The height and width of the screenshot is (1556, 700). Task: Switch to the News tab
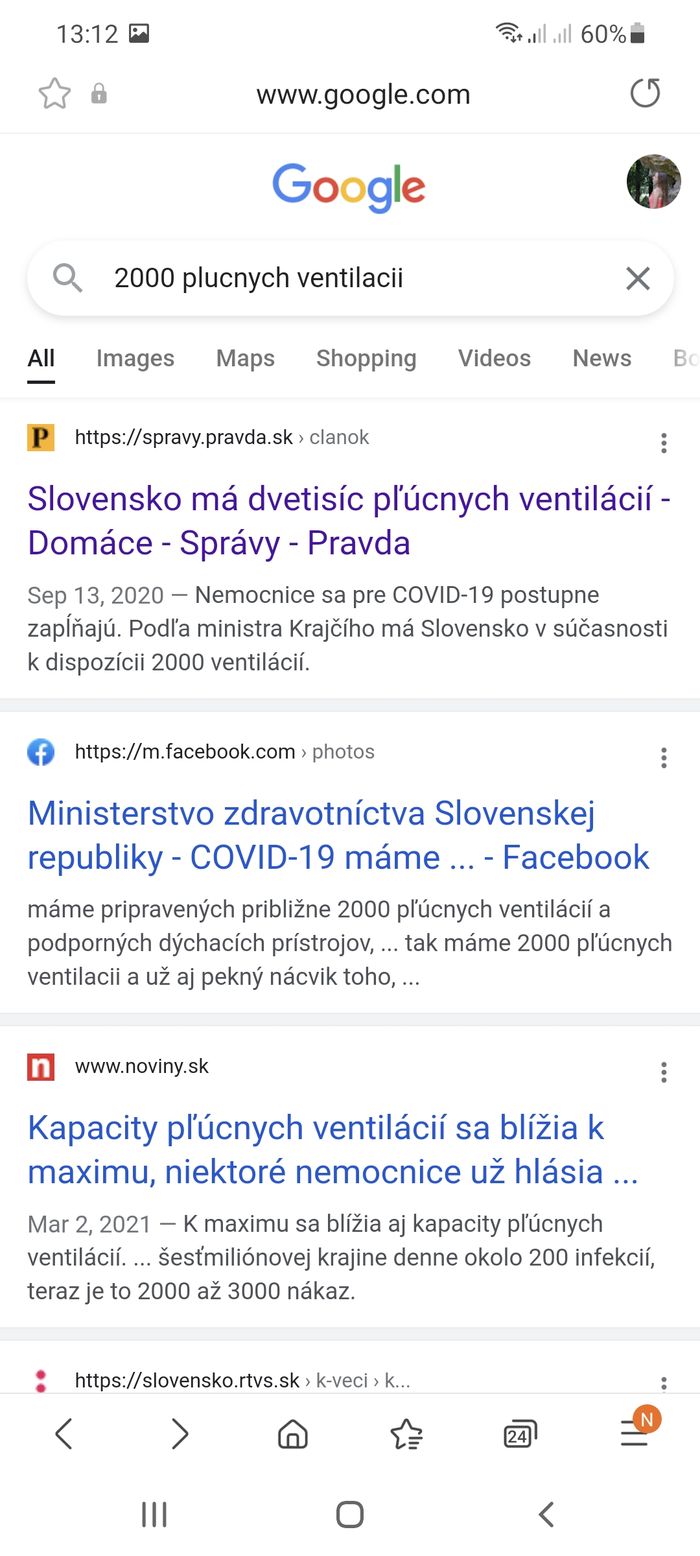[x=602, y=358]
